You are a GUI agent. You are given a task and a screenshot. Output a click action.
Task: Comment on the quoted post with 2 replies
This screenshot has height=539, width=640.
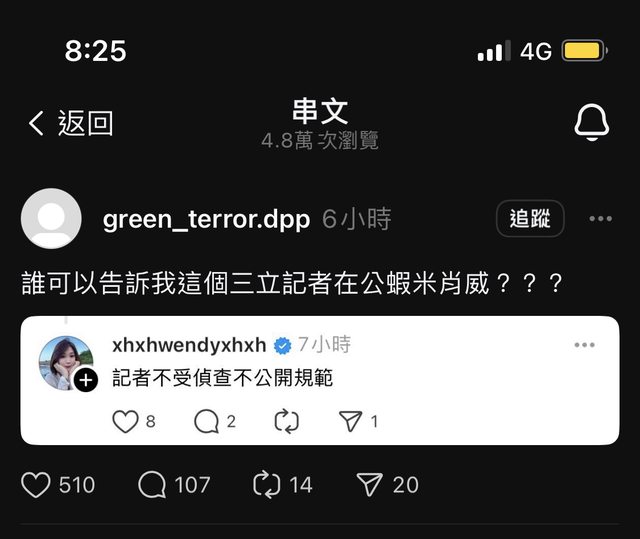click(x=206, y=422)
